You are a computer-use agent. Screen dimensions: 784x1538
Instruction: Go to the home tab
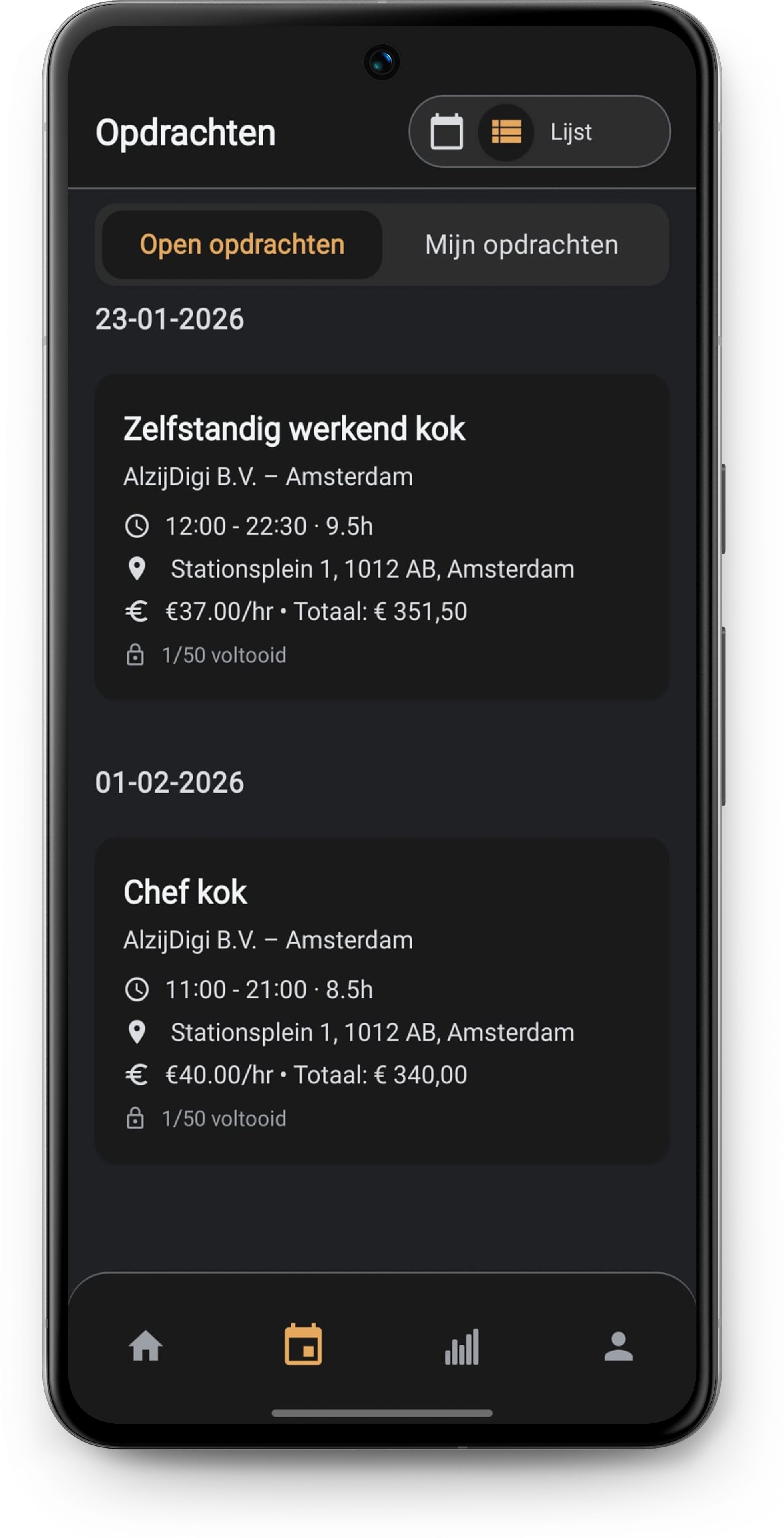146,1347
